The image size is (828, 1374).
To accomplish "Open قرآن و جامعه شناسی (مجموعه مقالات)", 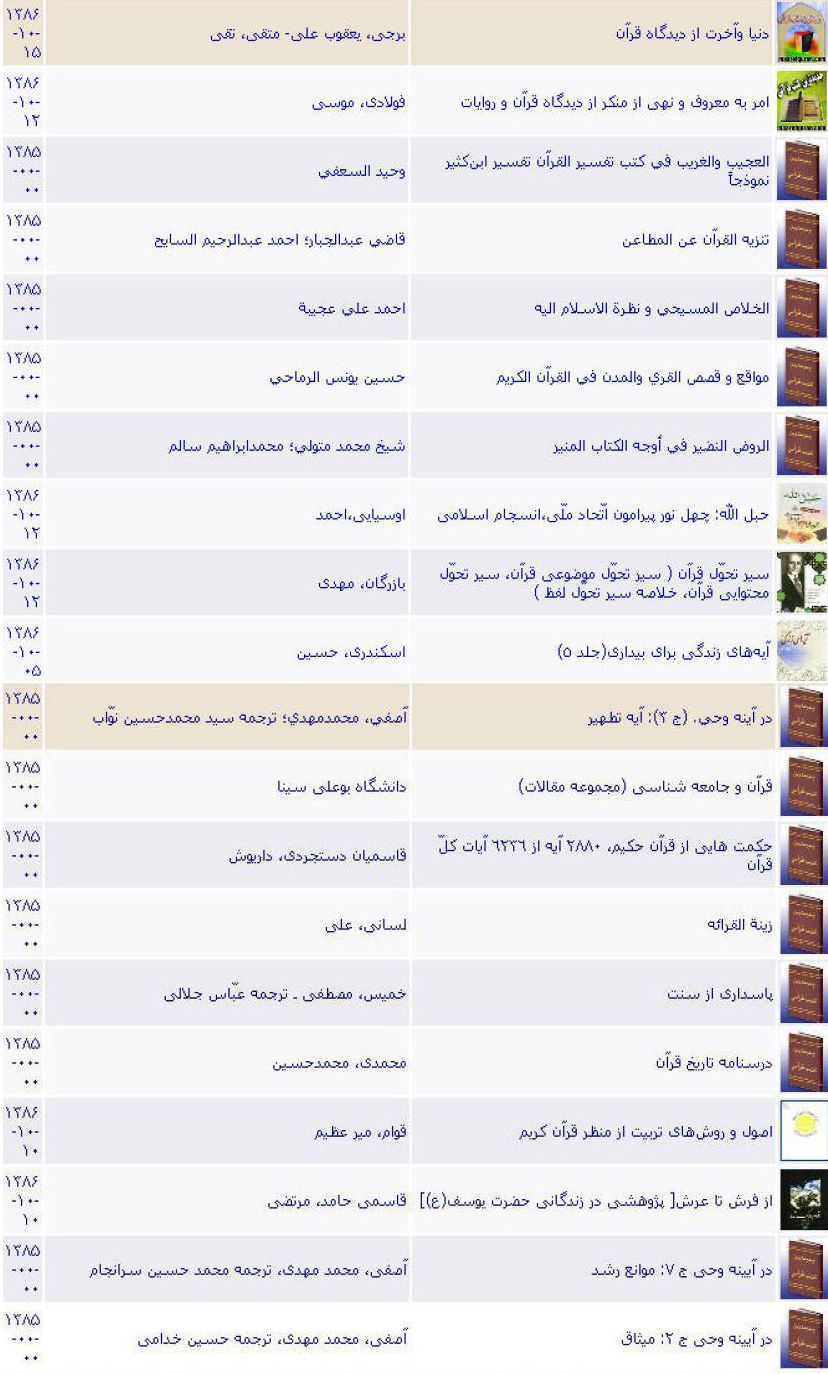I will pos(644,787).
